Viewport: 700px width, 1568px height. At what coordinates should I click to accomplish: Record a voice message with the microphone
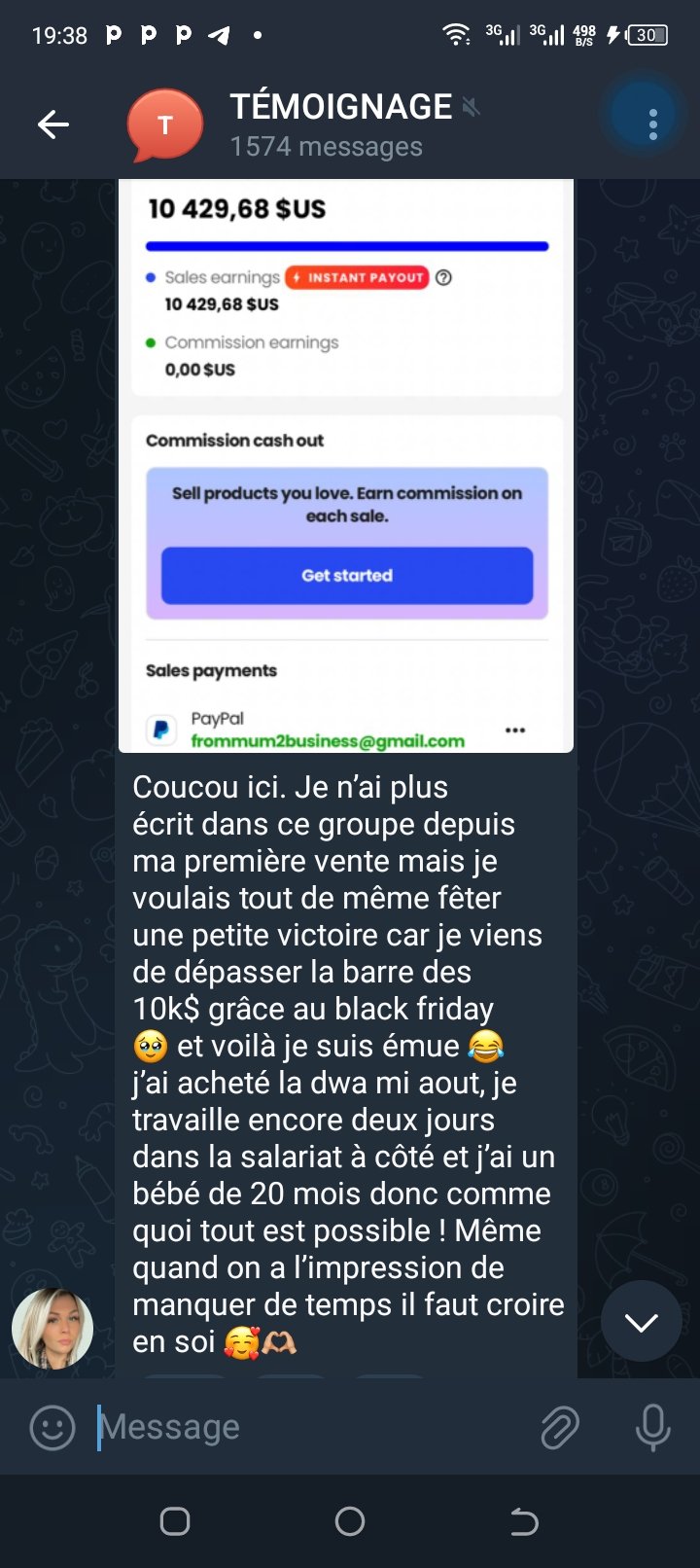pos(652,1427)
